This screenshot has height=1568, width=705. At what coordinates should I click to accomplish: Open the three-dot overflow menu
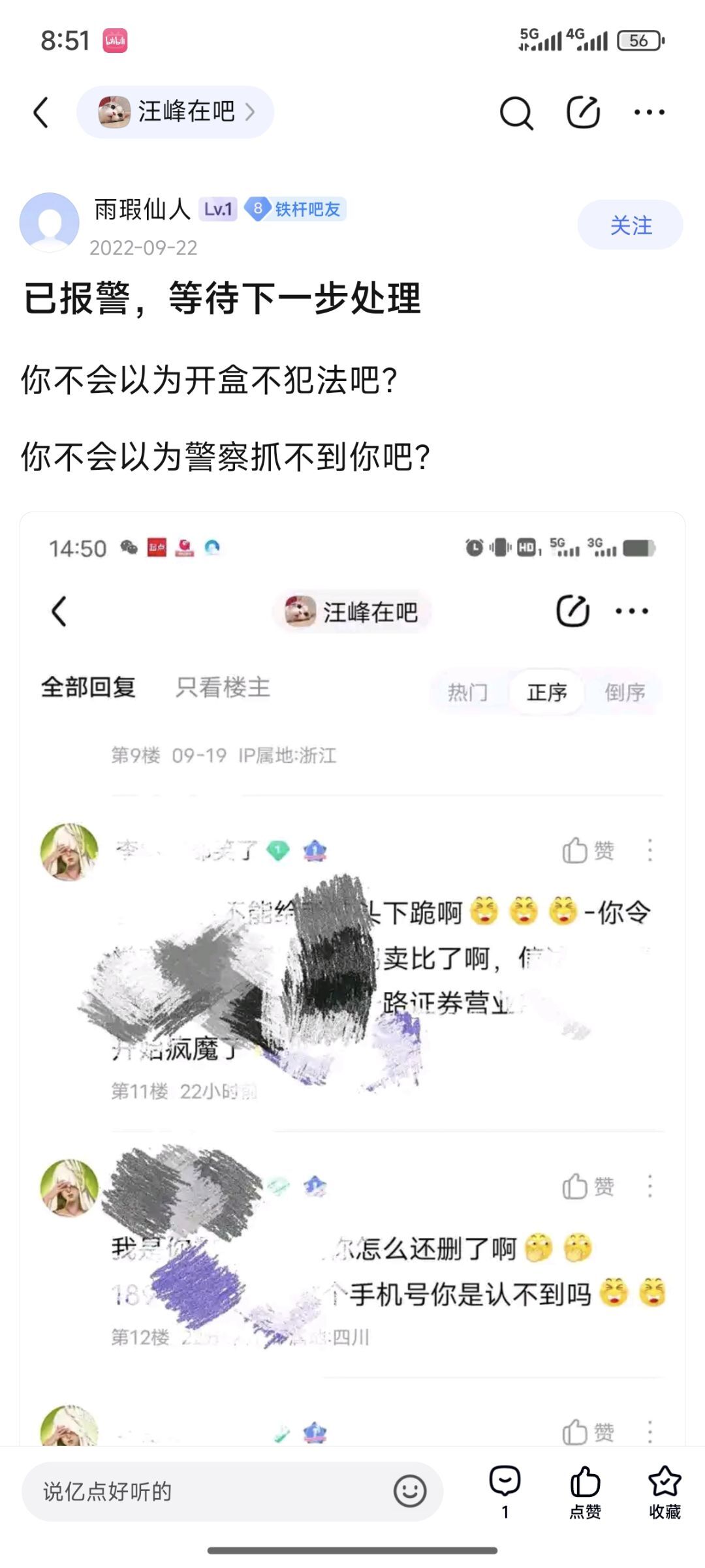click(x=650, y=112)
